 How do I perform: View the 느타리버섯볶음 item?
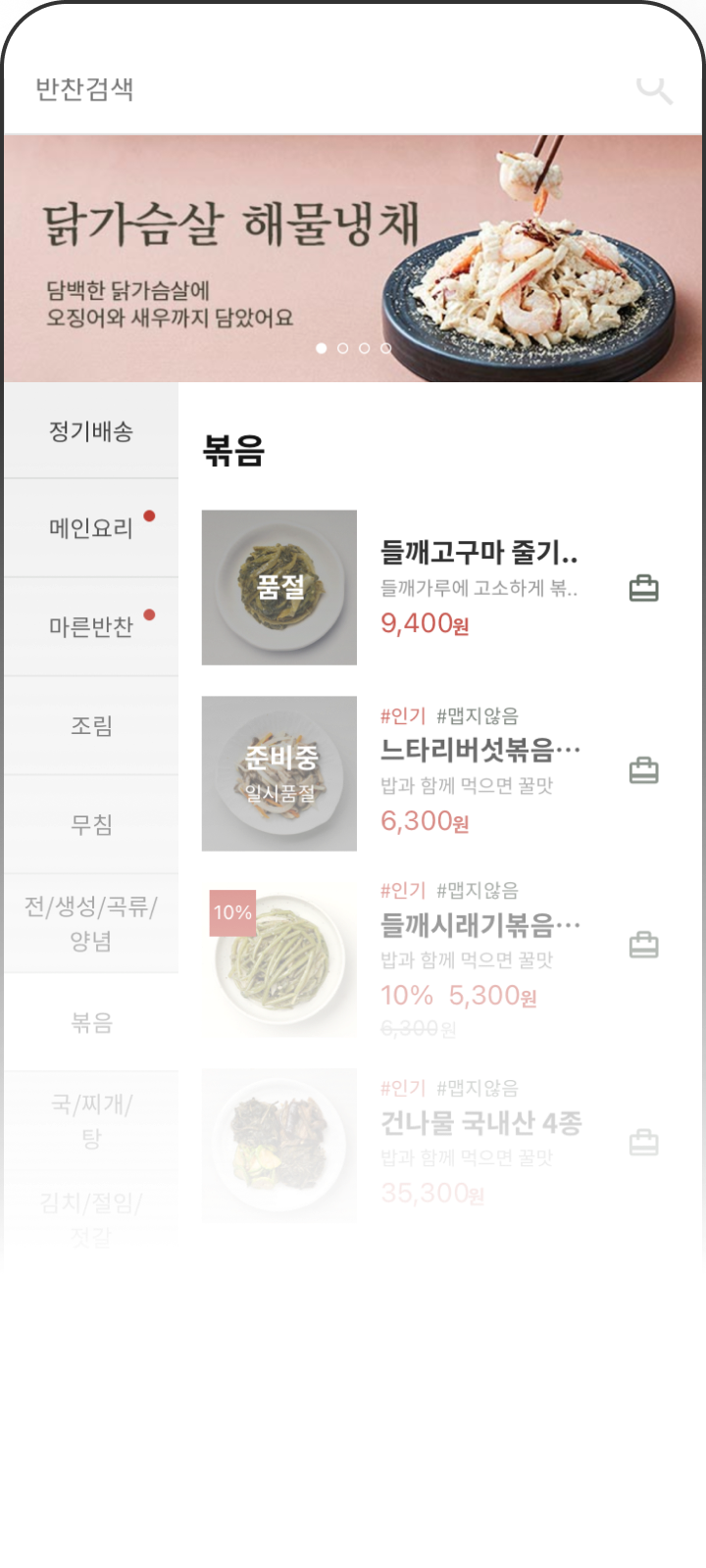(x=479, y=751)
